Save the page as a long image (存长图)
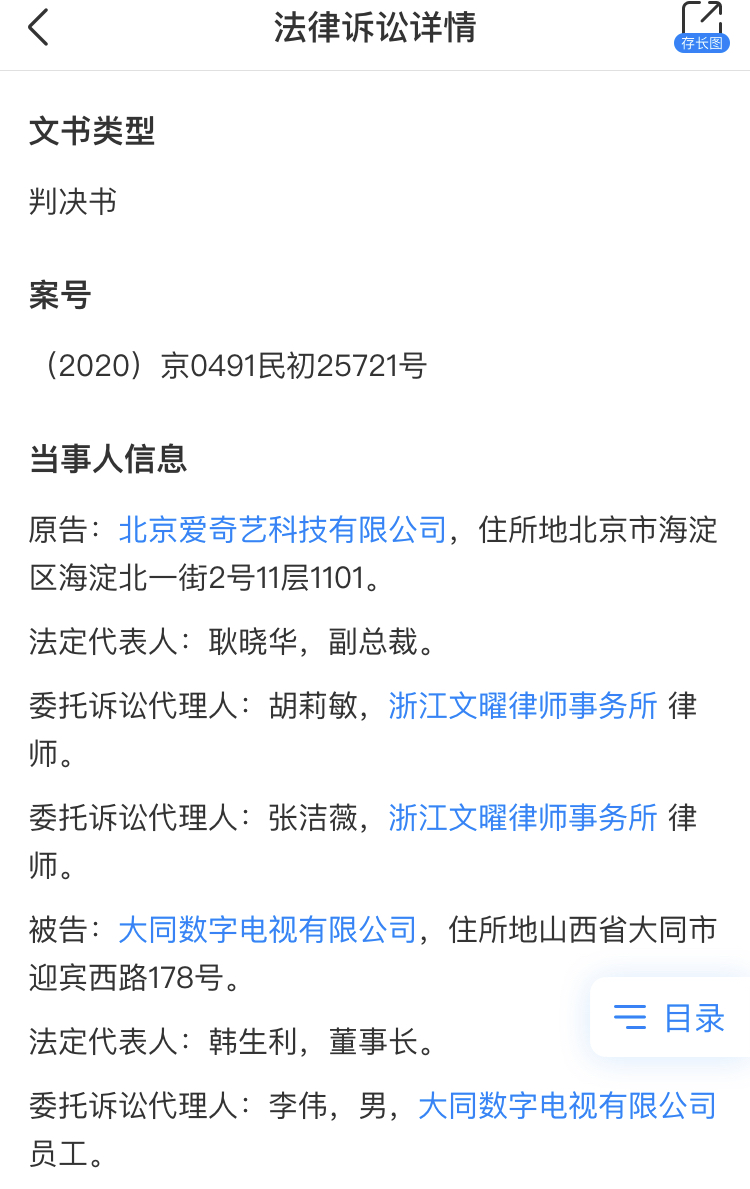Viewport: 750px width, 1189px height. point(701,27)
